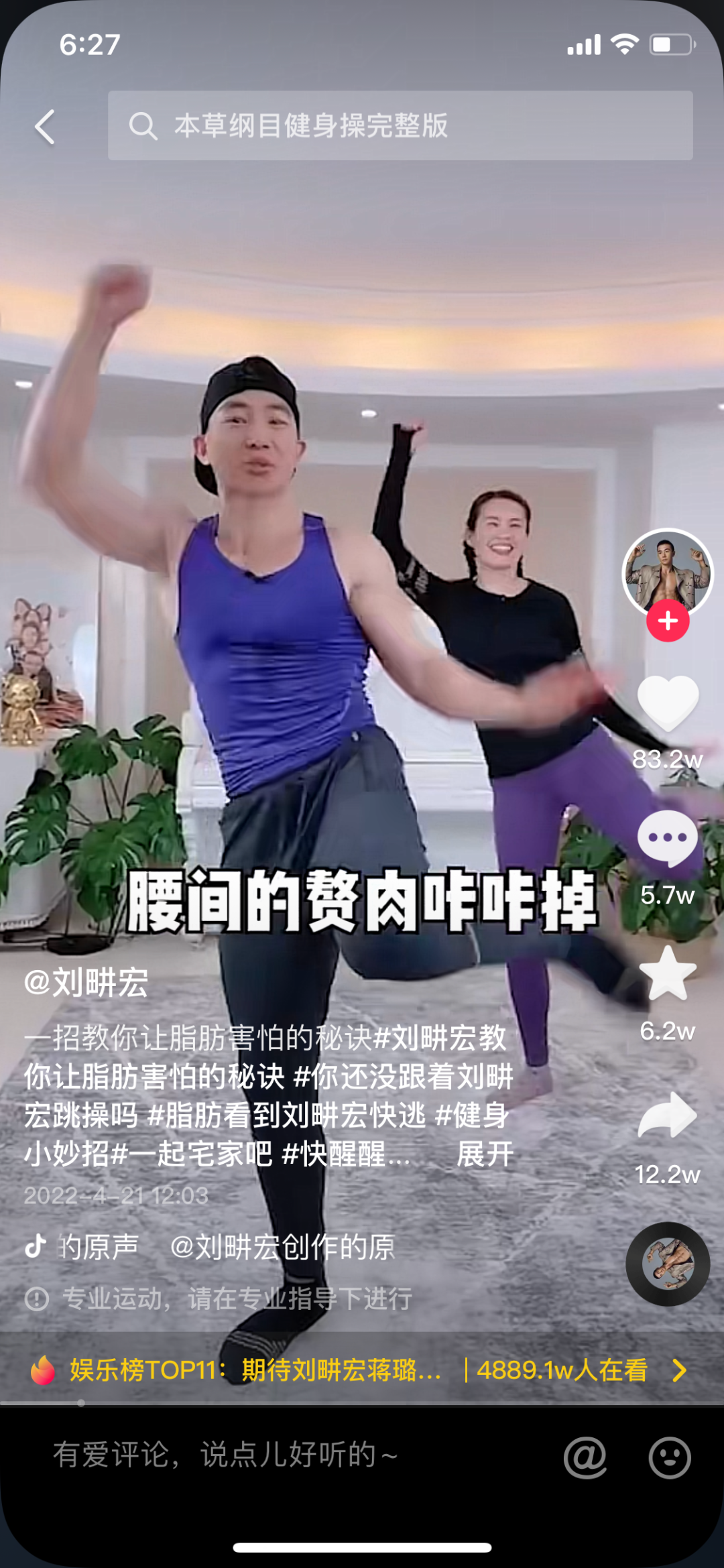The image size is (724, 1568).
Task: Like this video with the heart icon
Action: pyautogui.click(x=667, y=703)
